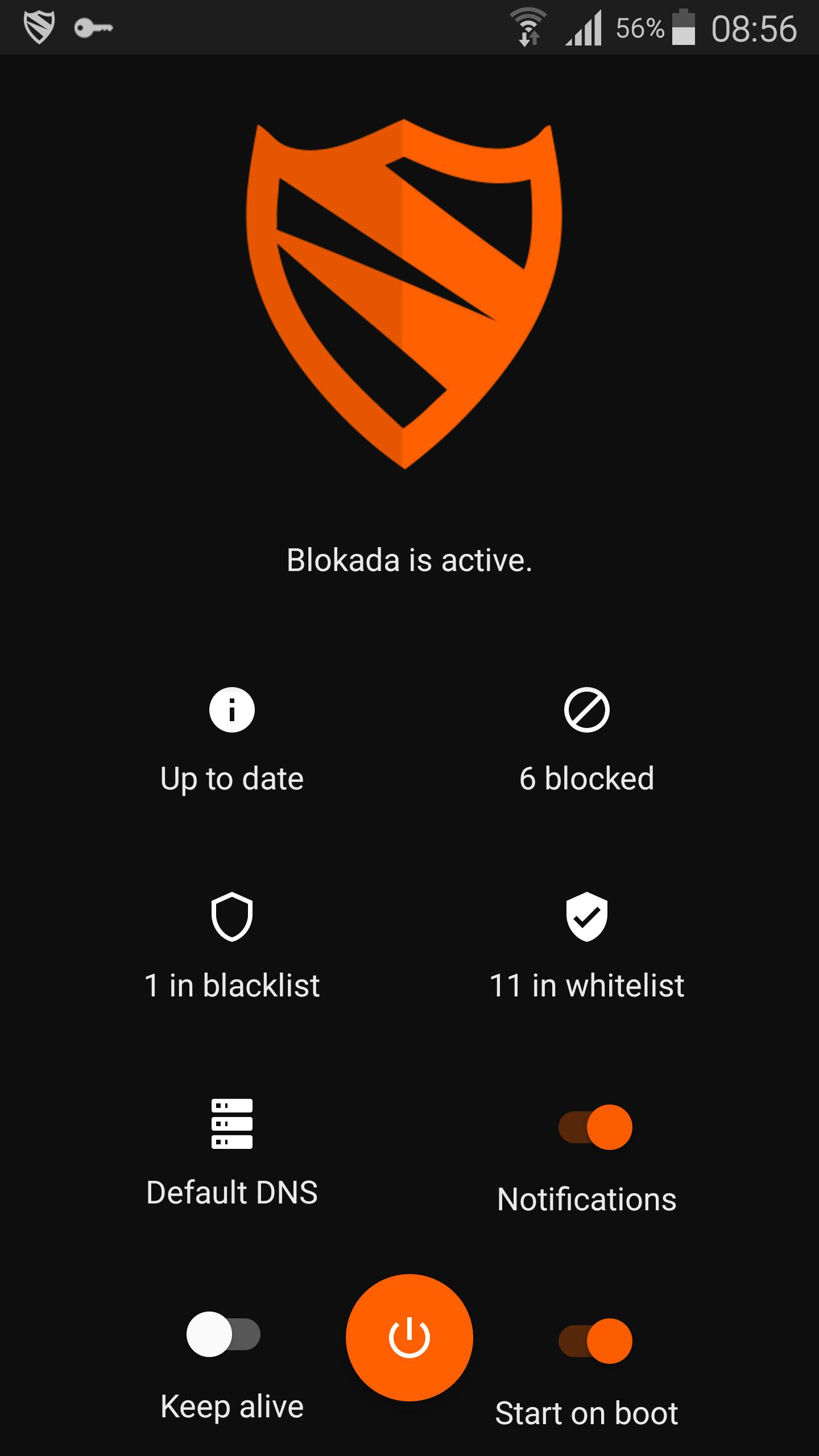
Task: Tap the orange power button
Action: [409, 1337]
